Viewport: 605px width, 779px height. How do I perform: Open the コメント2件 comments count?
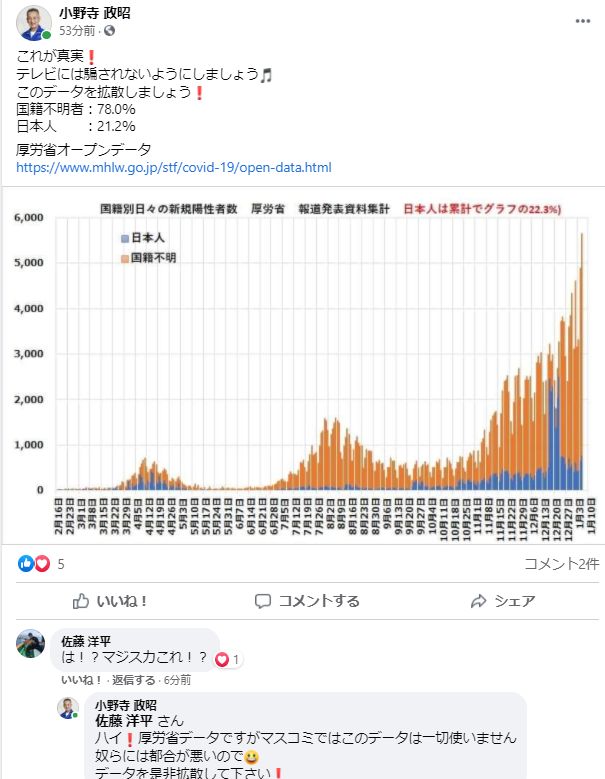[559, 564]
